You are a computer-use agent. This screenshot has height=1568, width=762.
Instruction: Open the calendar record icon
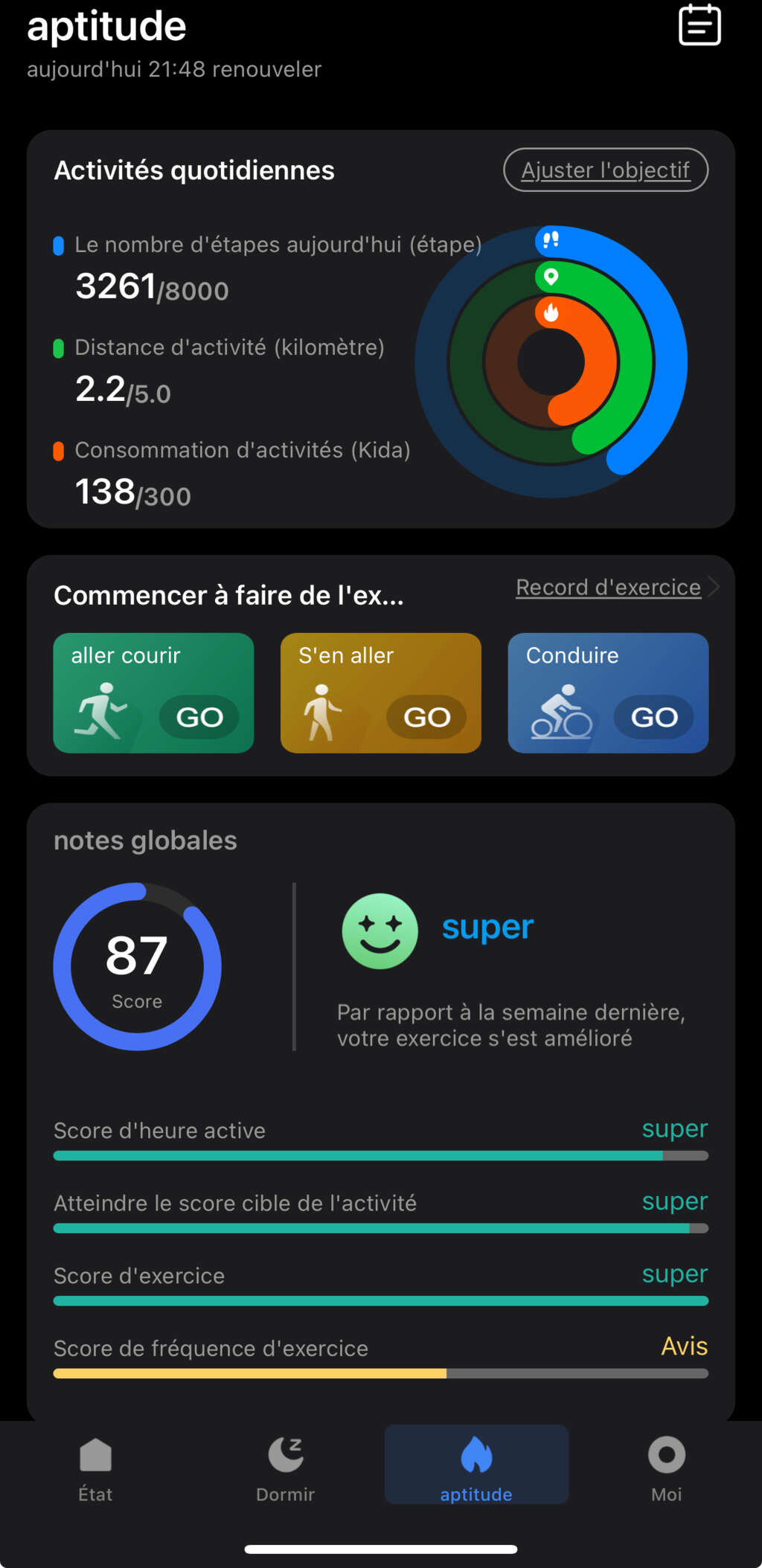coord(699,25)
